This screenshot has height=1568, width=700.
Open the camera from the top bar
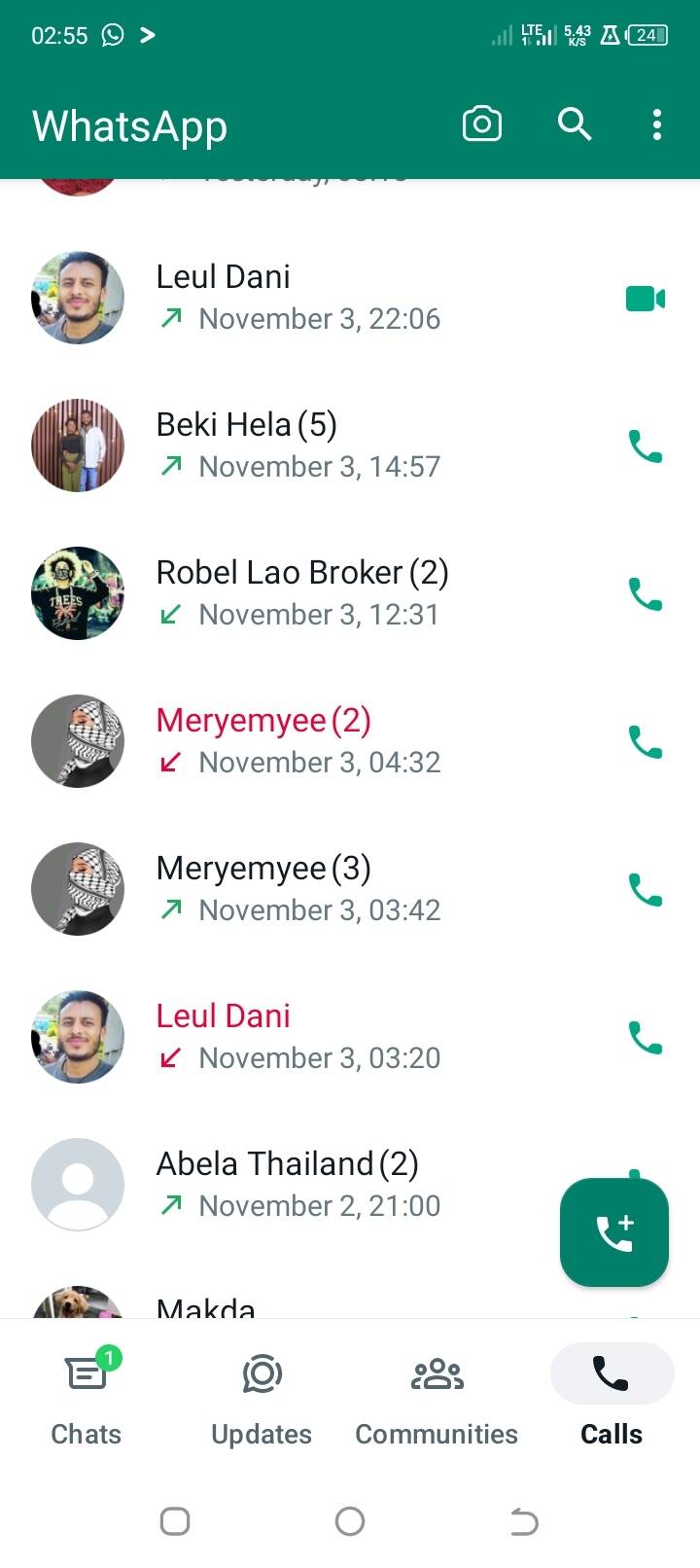(481, 125)
